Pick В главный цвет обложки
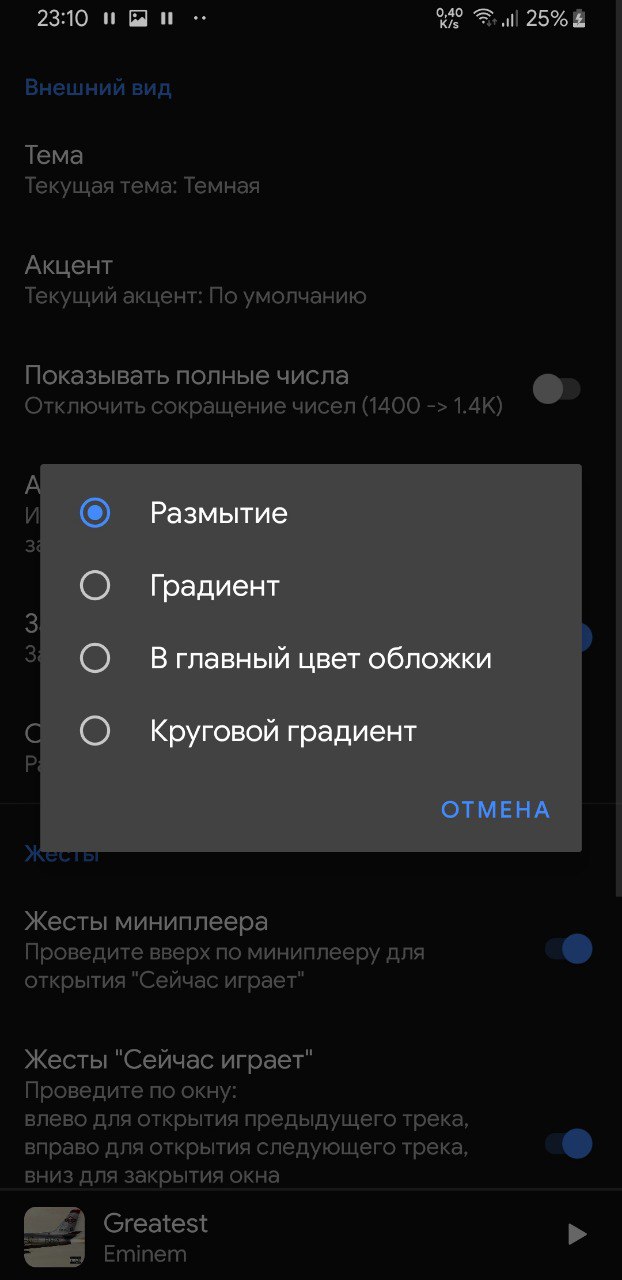The width and height of the screenshot is (622, 1280). pos(95,658)
